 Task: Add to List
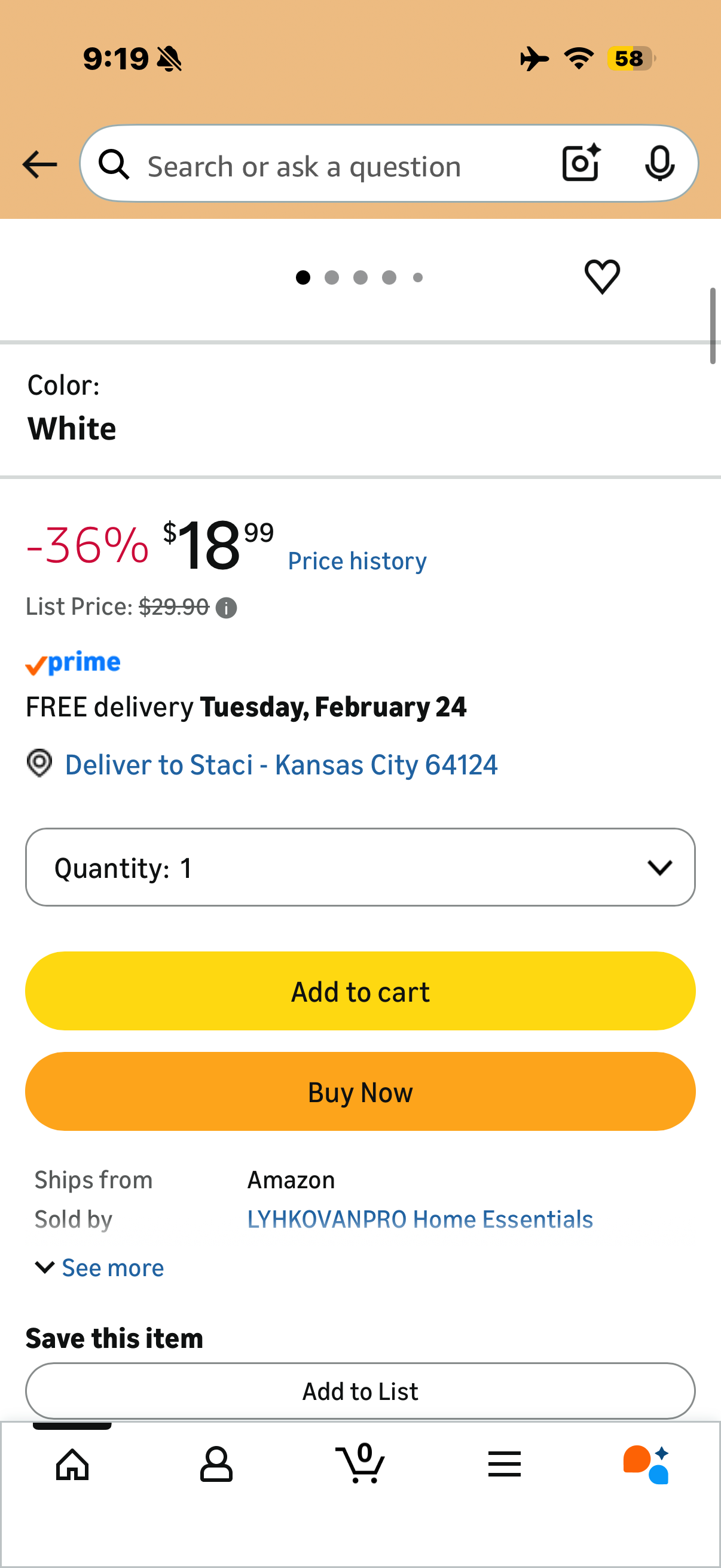(360, 1391)
